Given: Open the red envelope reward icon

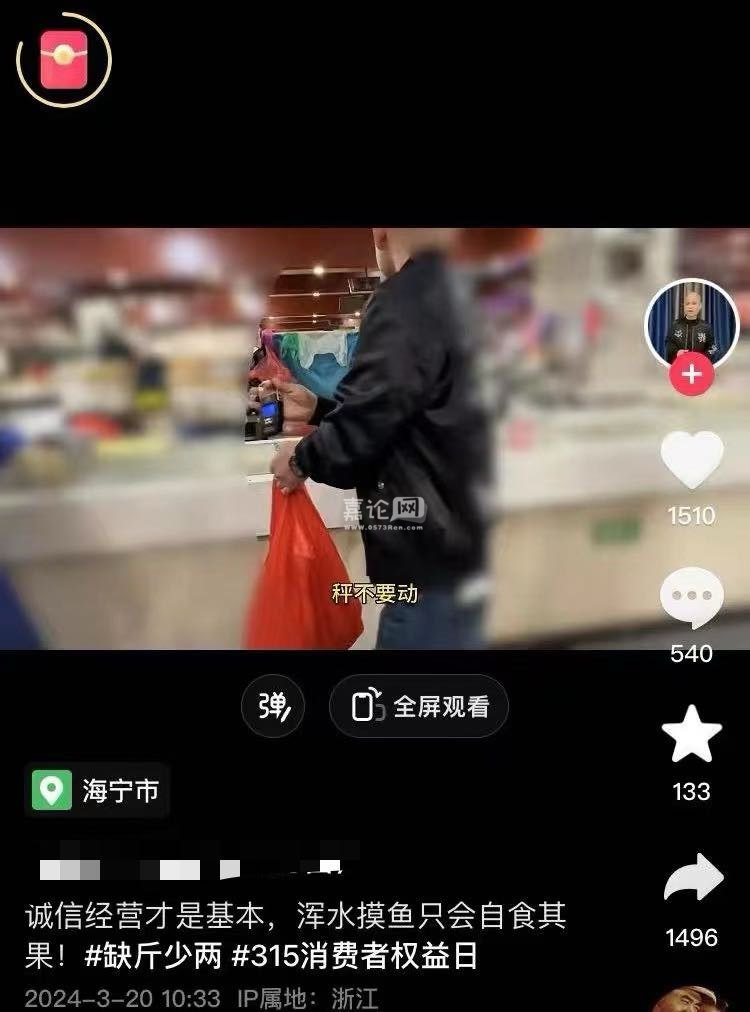Looking at the screenshot, I should pos(64,60).
